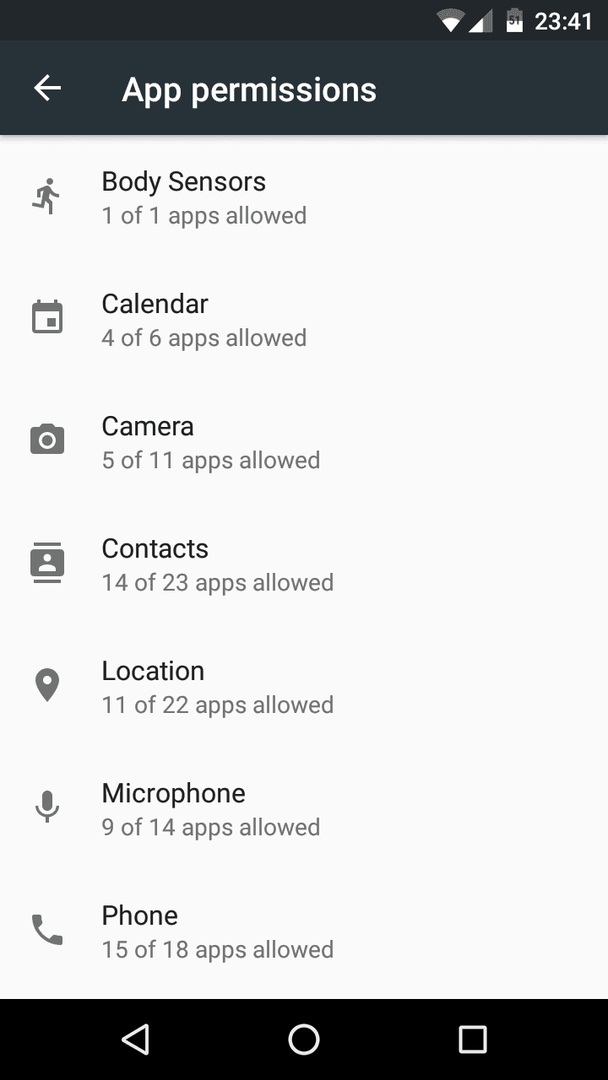The width and height of the screenshot is (608, 1080).
Task: Check apps allowed Microphone access
Action: (x=304, y=809)
